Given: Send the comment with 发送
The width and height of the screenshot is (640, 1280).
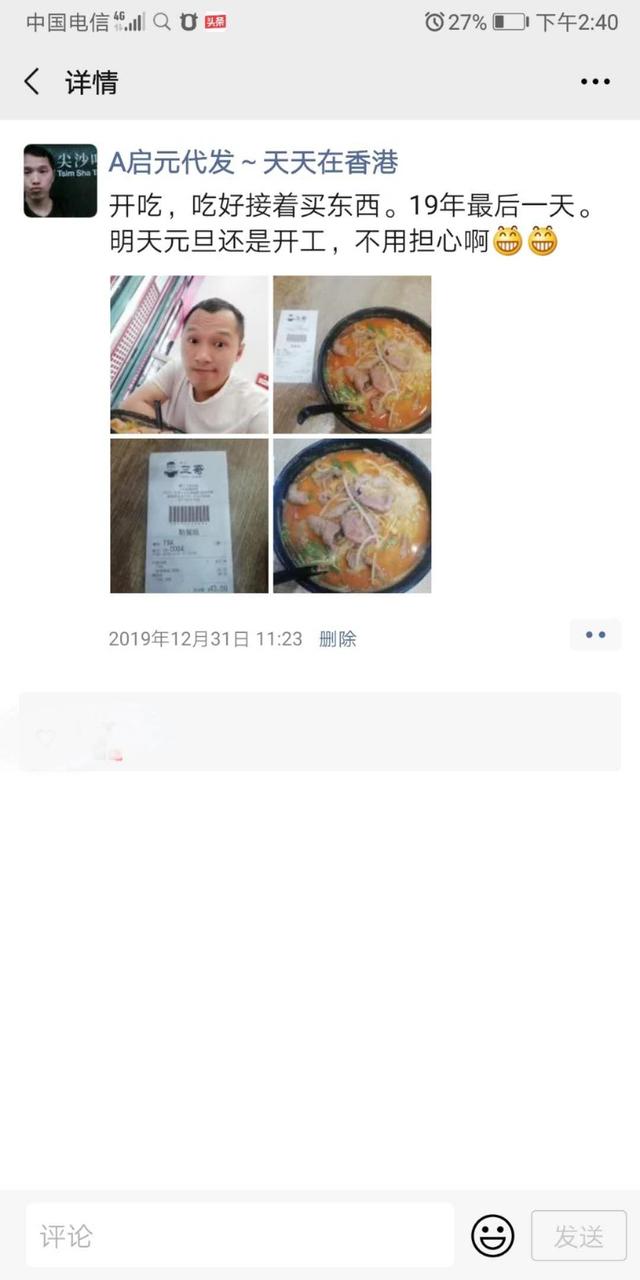Looking at the screenshot, I should tap(579, 1236).
